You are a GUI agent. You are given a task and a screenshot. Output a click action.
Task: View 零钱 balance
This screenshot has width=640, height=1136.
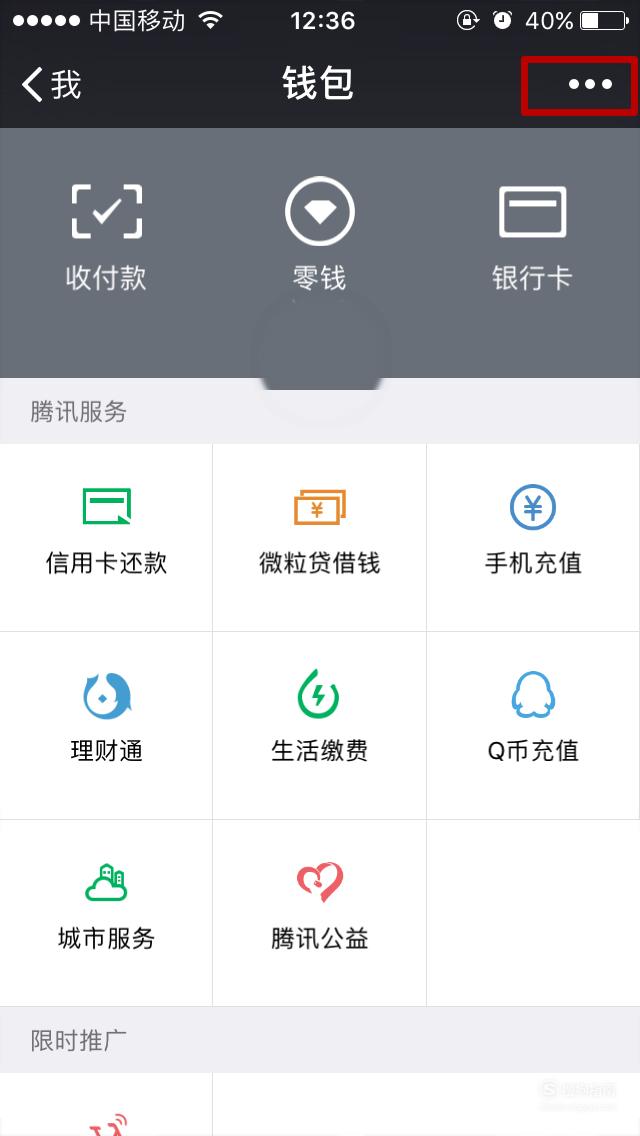click(320, 236)
